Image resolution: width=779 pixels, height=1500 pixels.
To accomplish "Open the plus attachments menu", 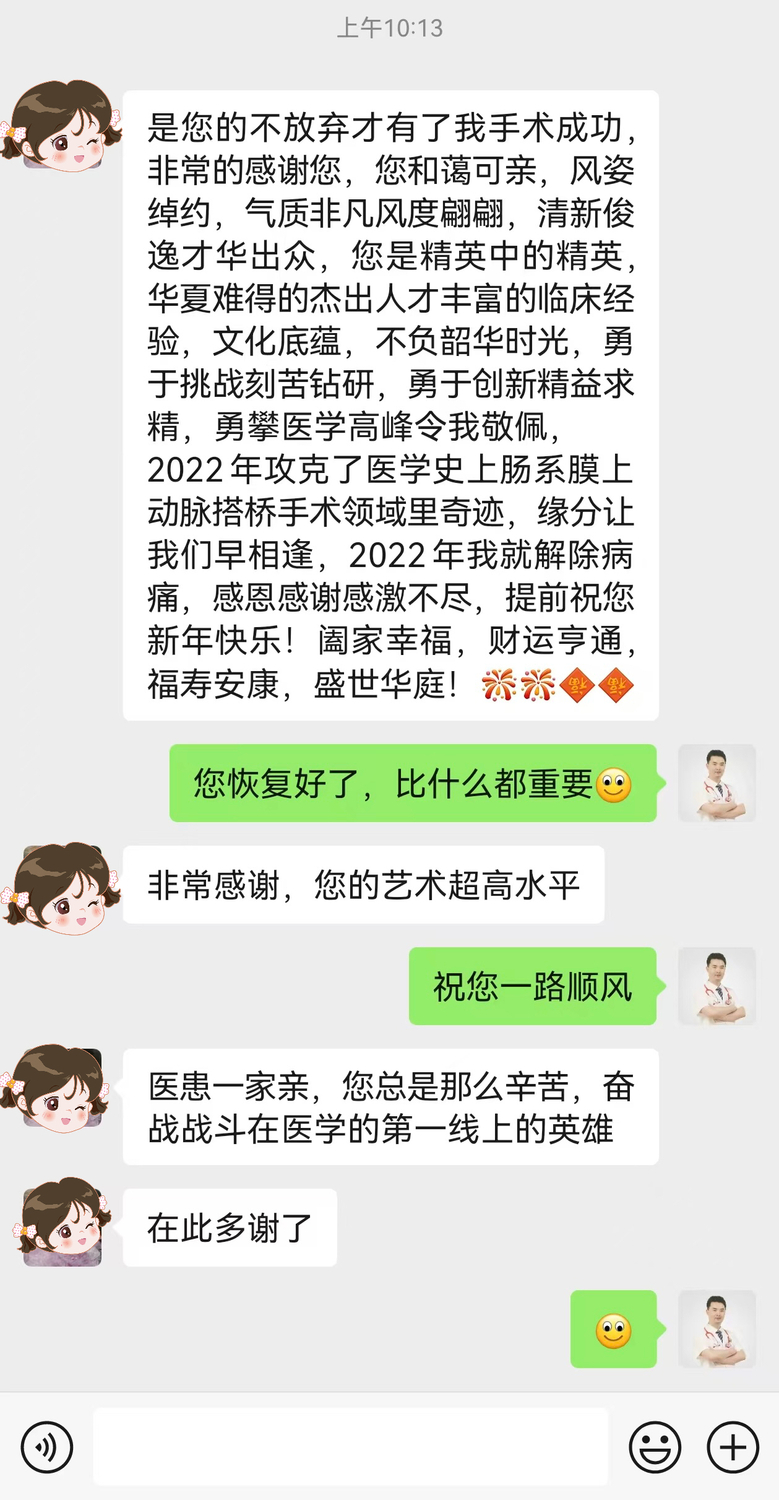I will [732, 1446].
